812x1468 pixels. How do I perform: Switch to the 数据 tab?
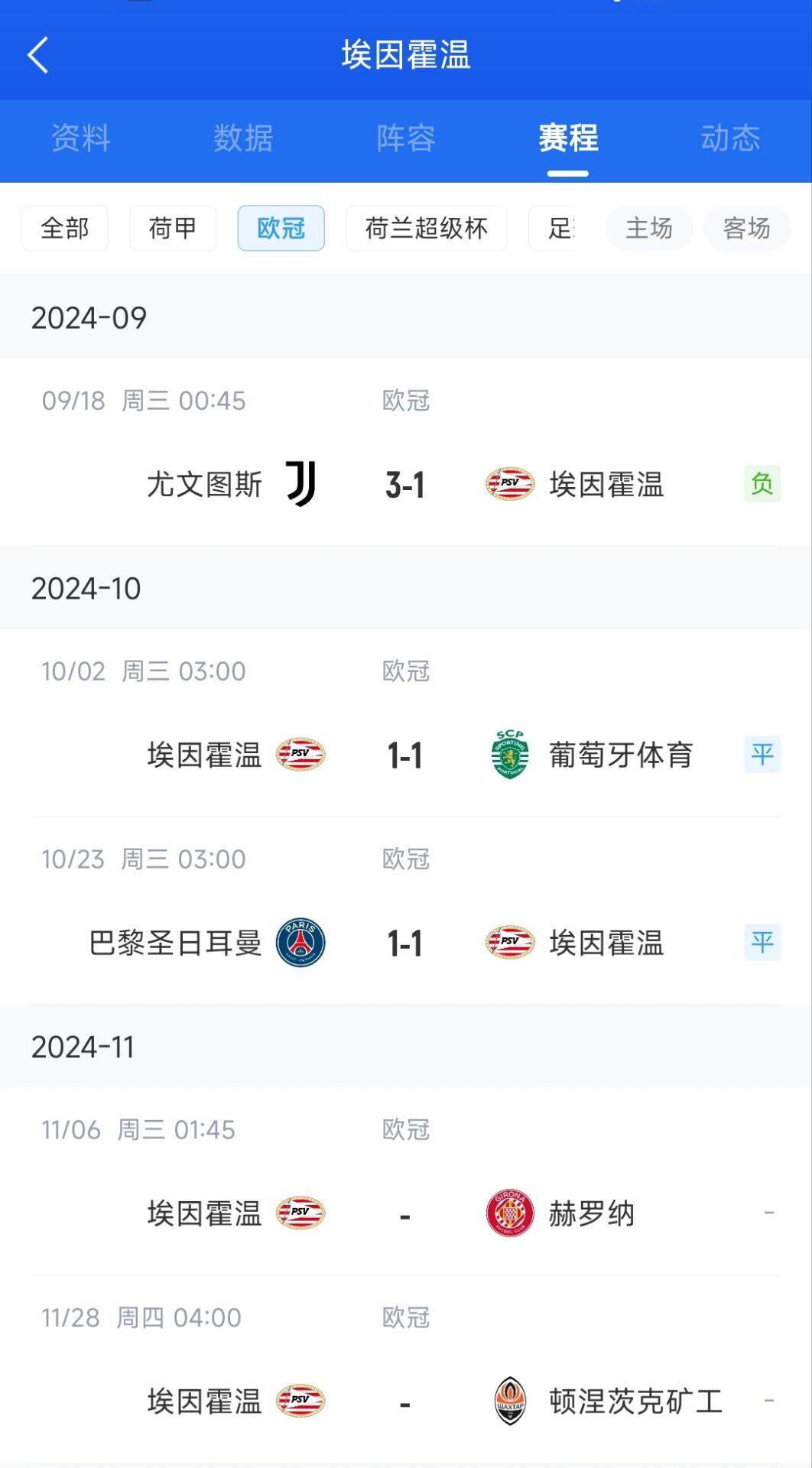point(243,138)
